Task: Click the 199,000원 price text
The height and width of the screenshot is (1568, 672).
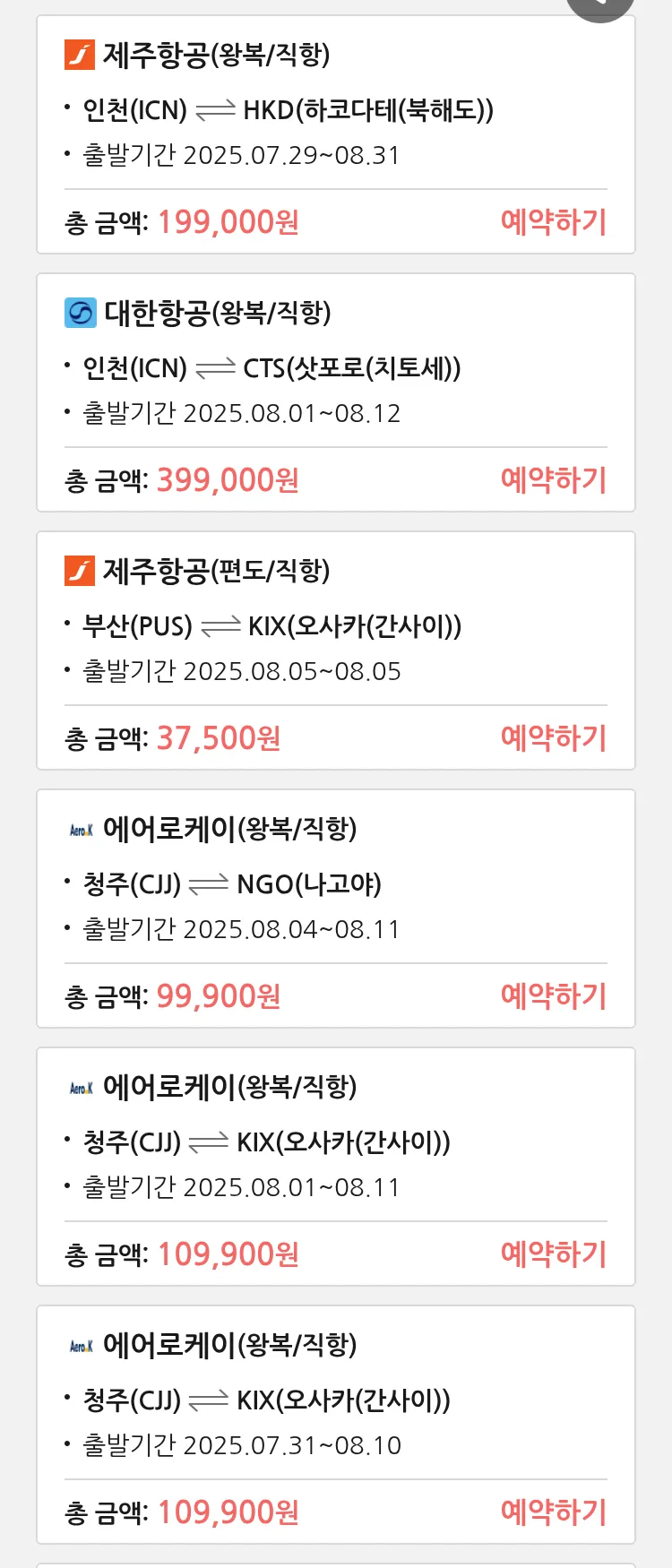Action: click(x=228, y=221)
